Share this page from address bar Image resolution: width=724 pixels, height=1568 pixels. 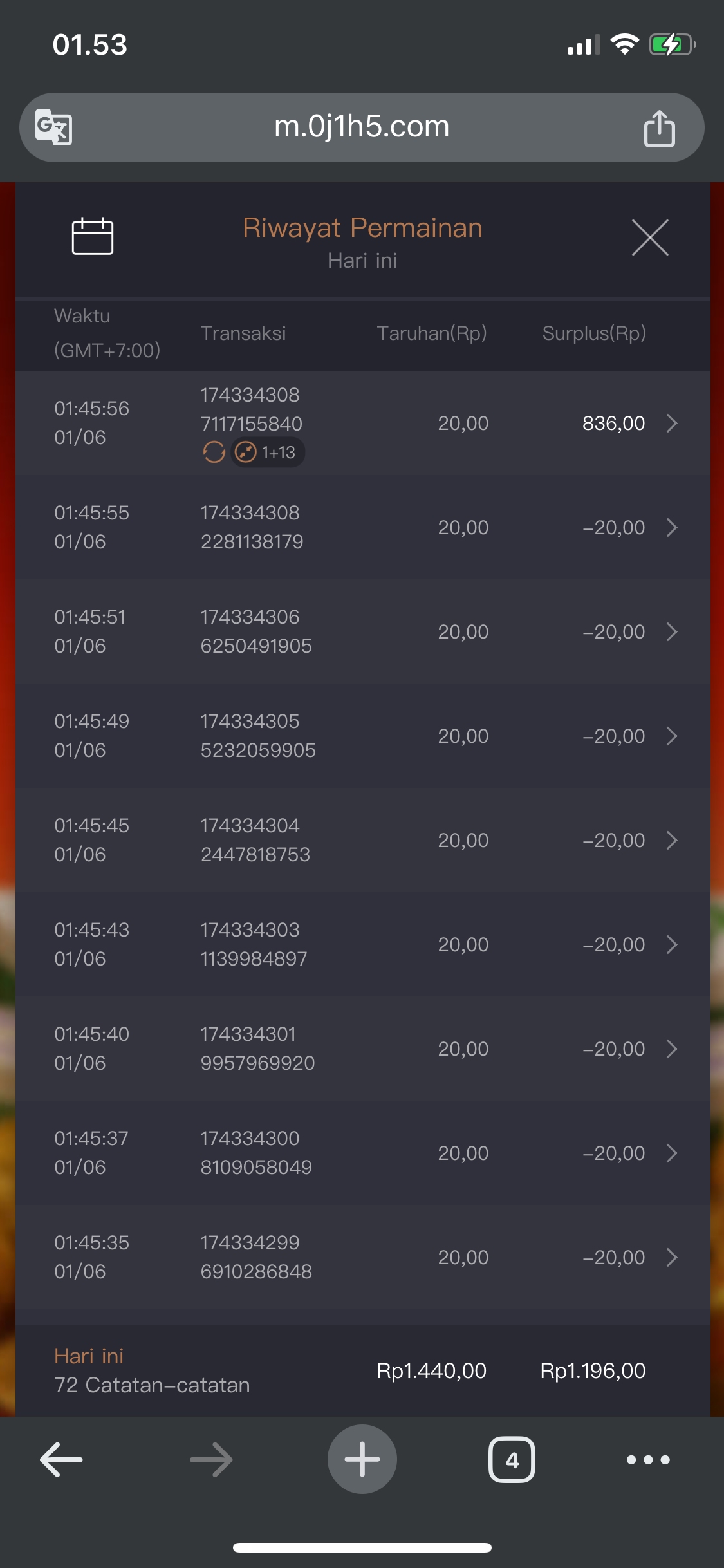(659, 128)
